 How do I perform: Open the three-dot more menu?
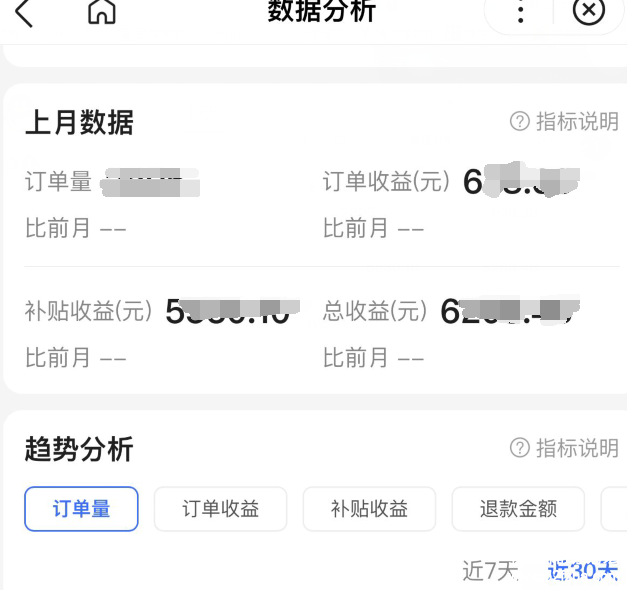[520, 13]
